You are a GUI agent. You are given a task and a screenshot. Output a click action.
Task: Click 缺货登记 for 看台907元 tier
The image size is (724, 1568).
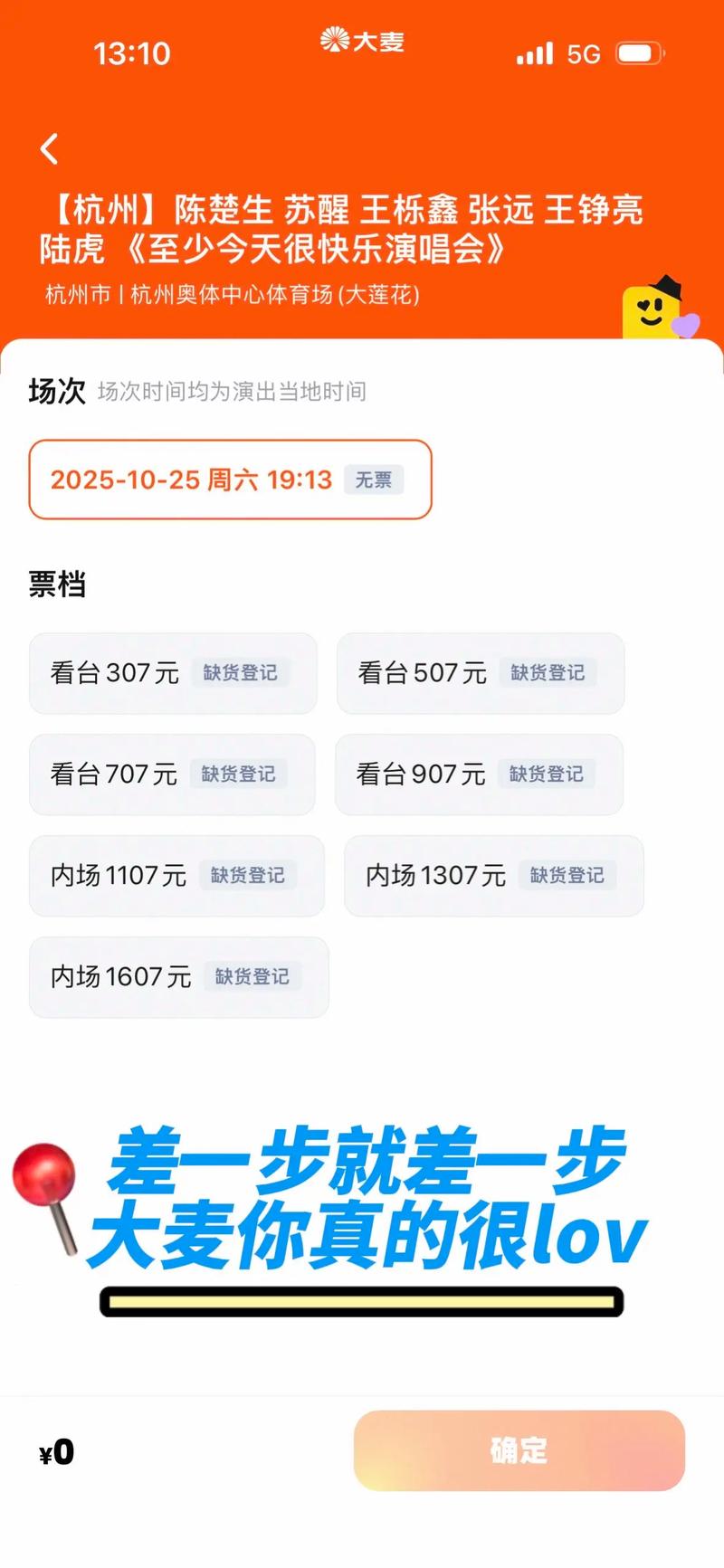pos(547,774)
